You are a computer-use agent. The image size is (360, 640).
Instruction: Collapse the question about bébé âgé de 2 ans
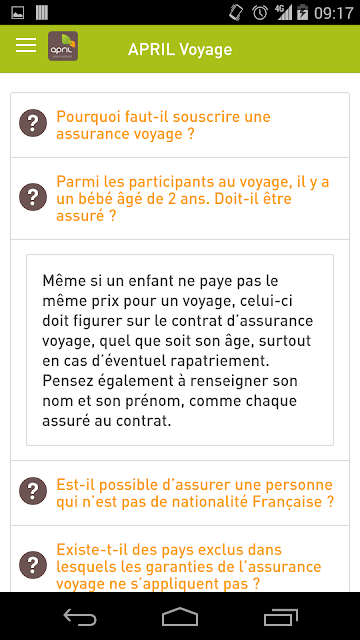(x=180, y=198)
